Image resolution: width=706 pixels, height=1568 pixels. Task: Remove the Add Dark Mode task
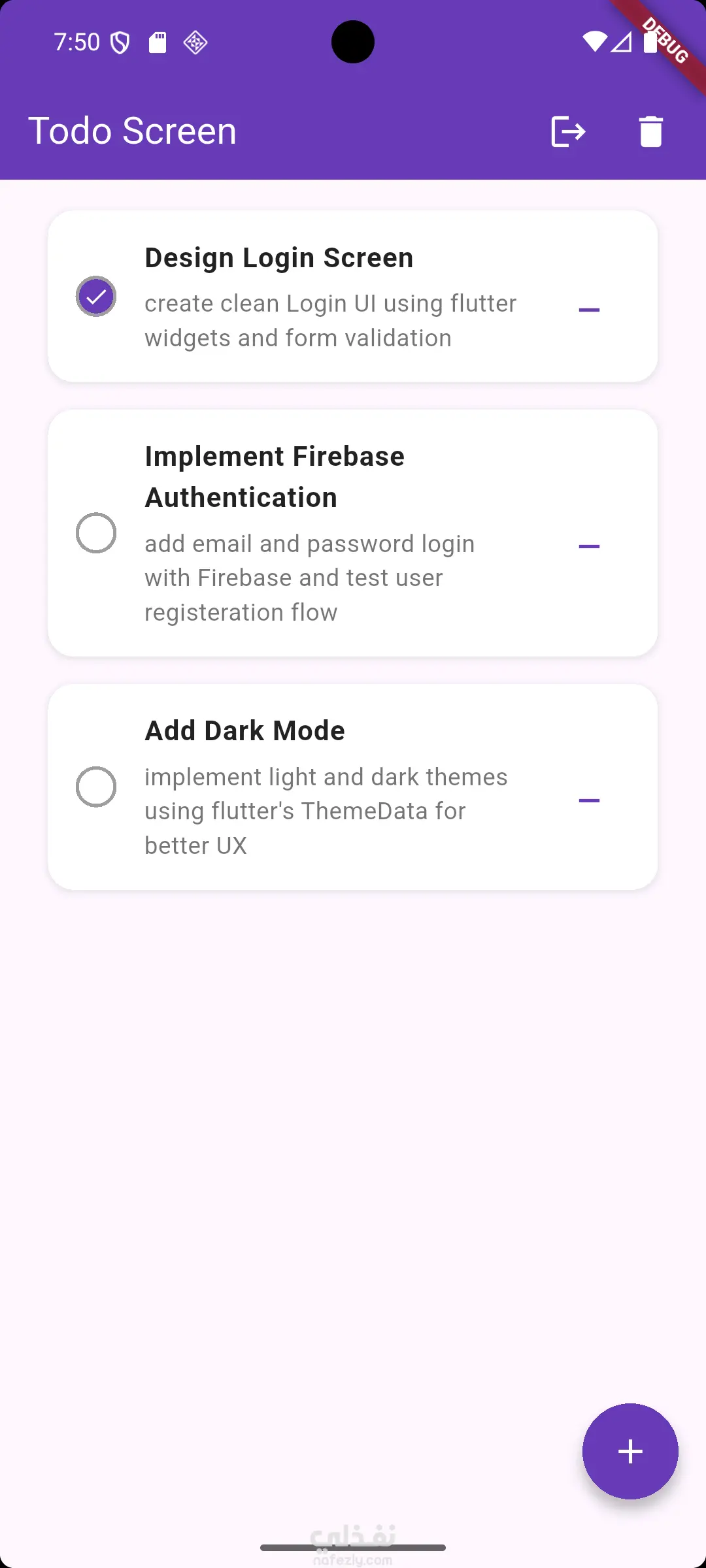point(589,800)
